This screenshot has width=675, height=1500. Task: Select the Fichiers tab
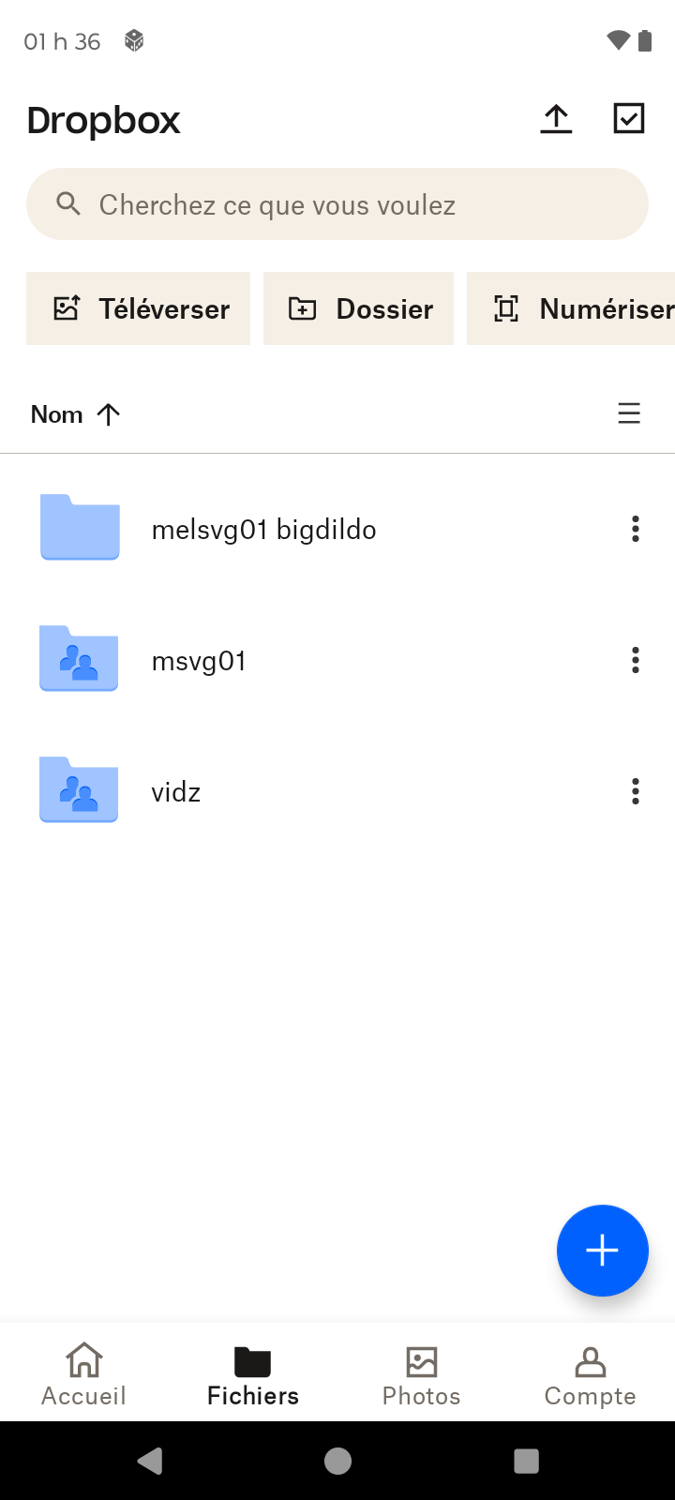click(253, 1375)
